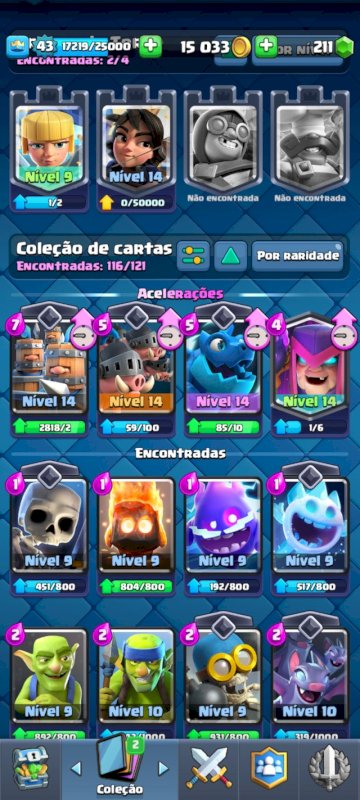Screen dimensions: 360x800
Task: Open the ice spirit card 517/800
Action: [x=310, y=531]
